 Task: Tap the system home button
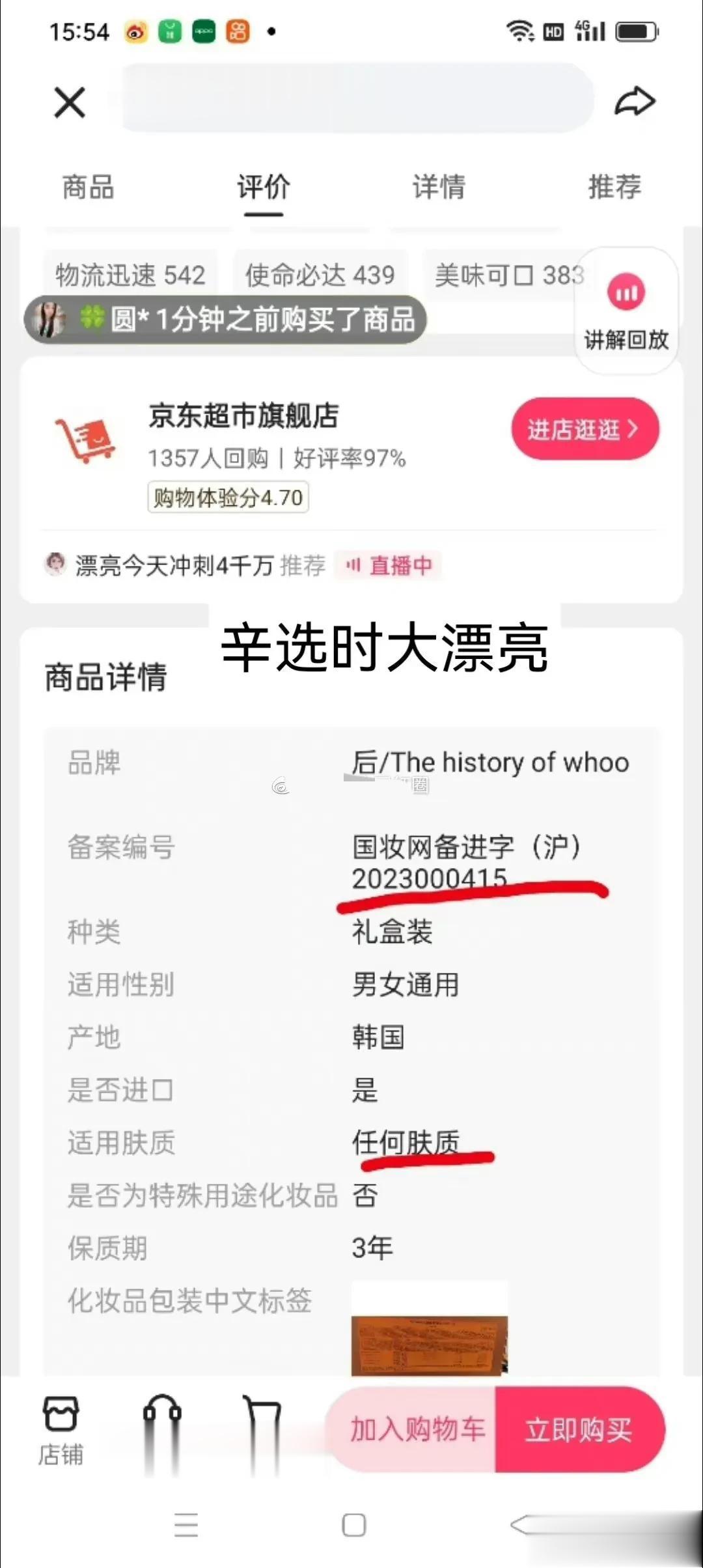click(353, 1525)
